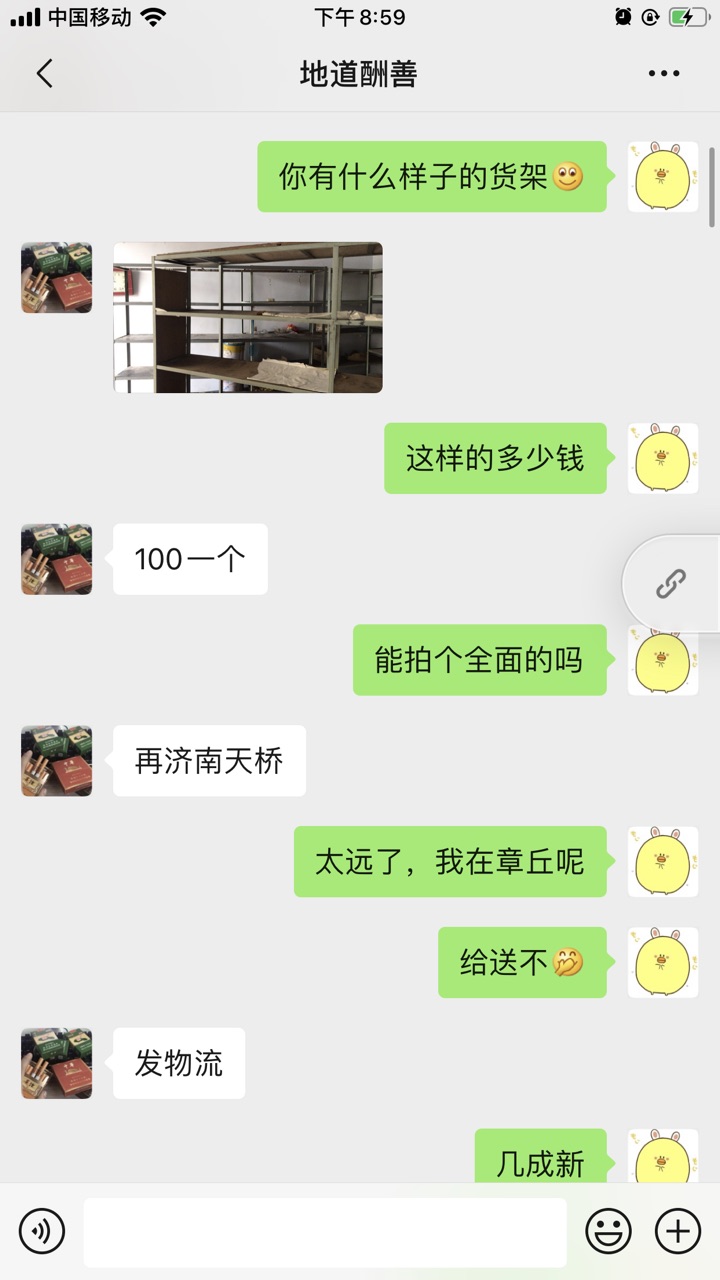Screen dimensions: 720x1280
Task: Open the three-dot chat options menu
Action: [664, 74]
